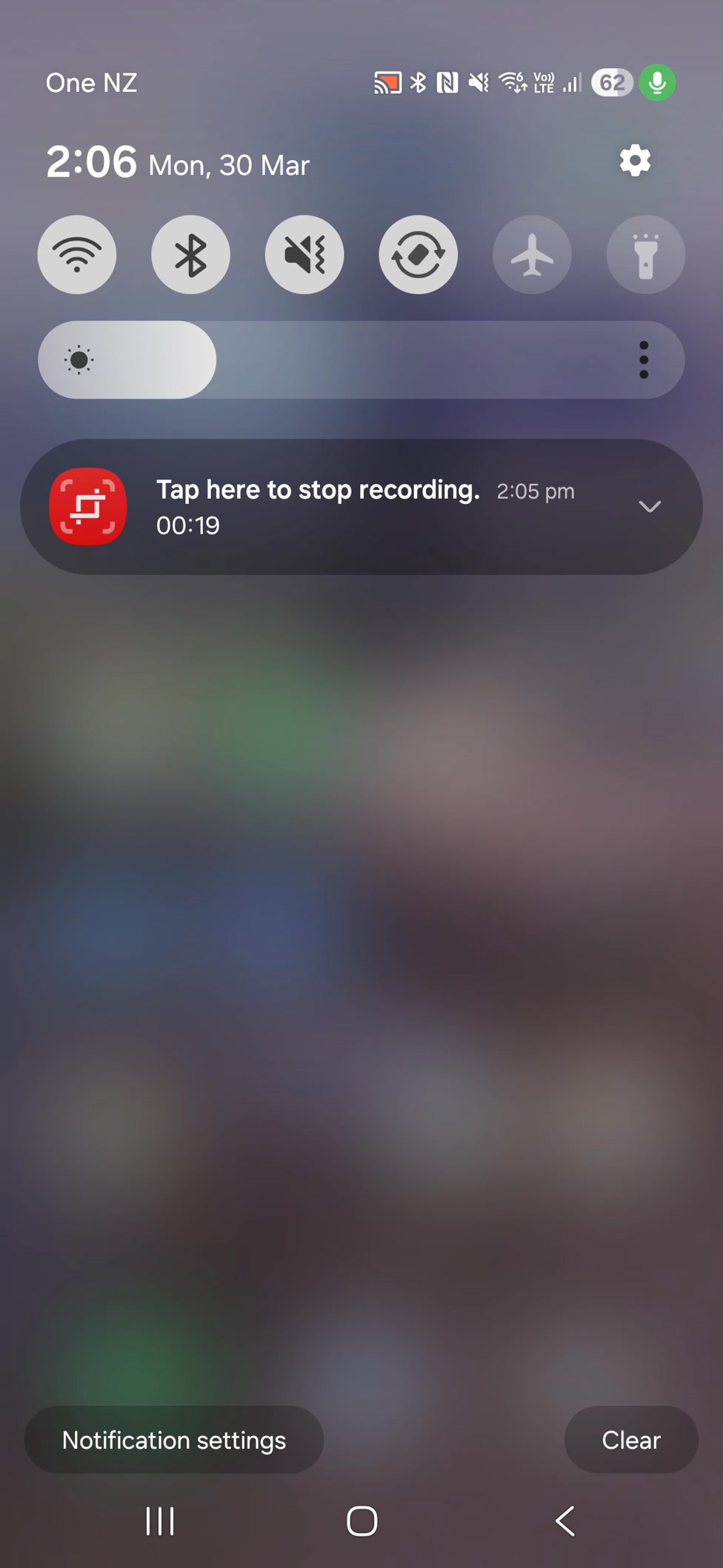Screen dimensions: 723x1568
Task: Toggle Wi-Fi quick setting
Action: point(77,255)
